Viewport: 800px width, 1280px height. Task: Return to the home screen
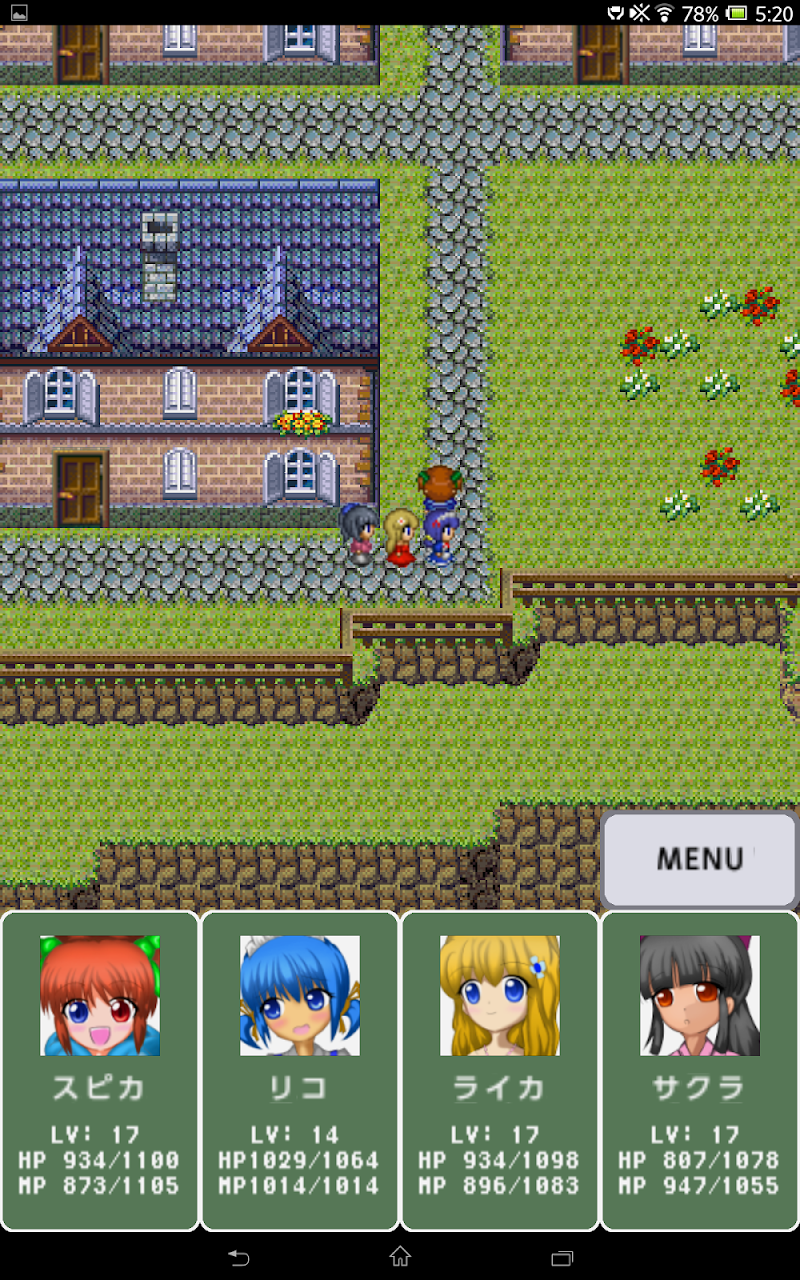coord(400,1256)
